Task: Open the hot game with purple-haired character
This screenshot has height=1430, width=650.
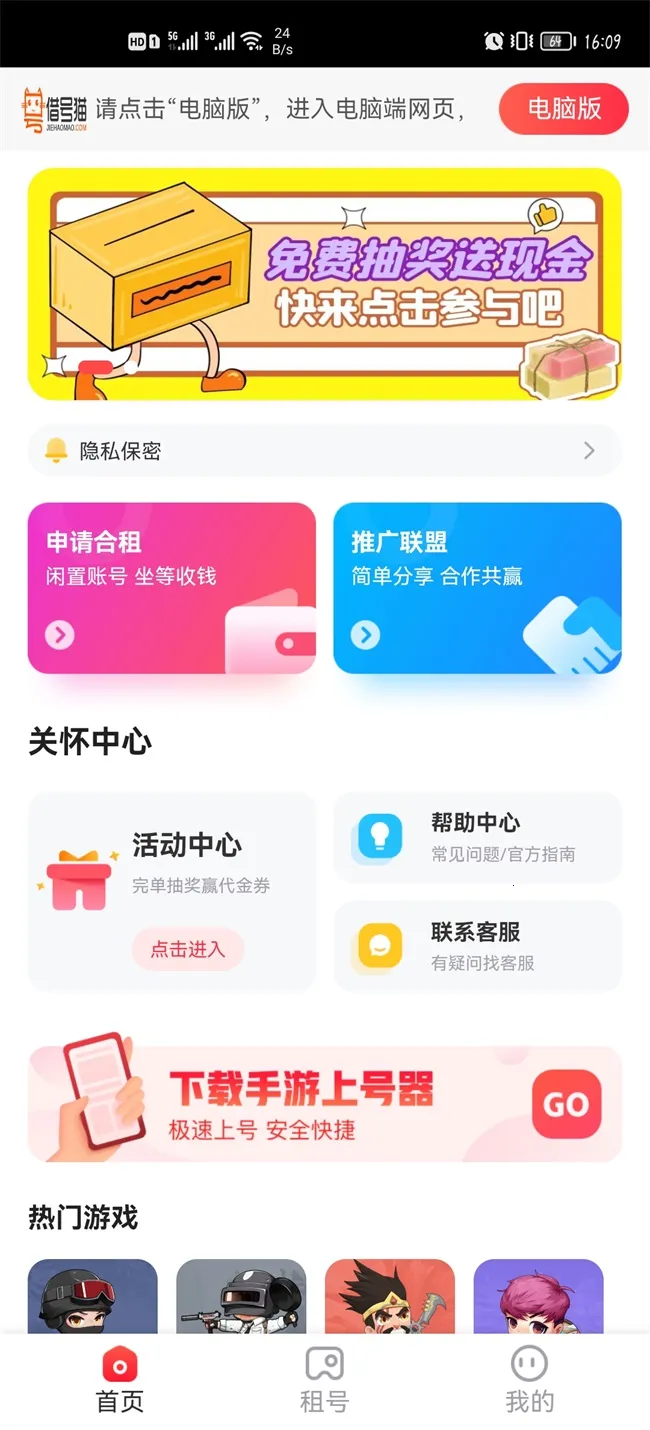Action: point(538,1296)
